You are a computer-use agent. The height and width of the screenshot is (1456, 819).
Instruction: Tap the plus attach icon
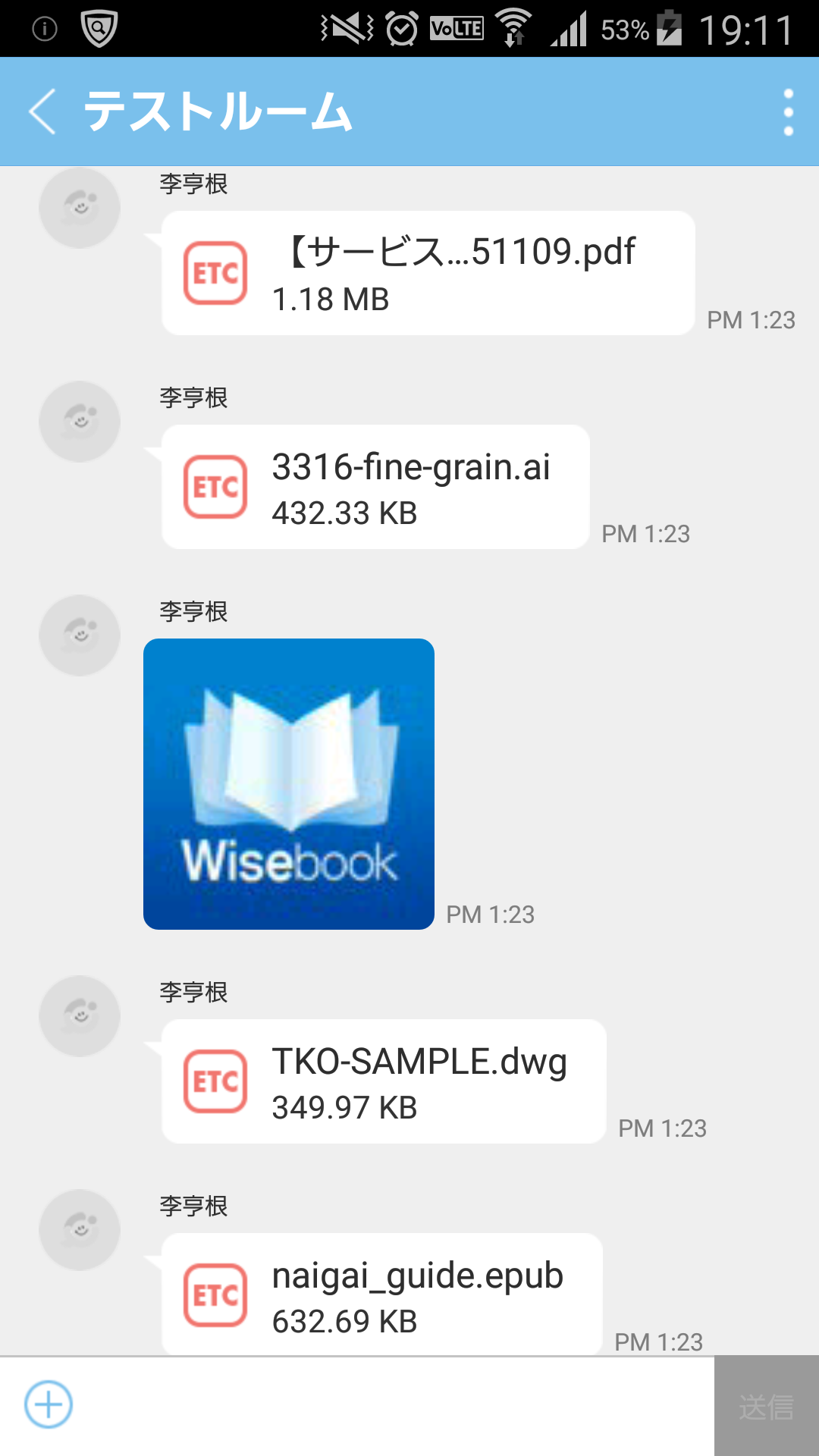(x=49, y=1404)
